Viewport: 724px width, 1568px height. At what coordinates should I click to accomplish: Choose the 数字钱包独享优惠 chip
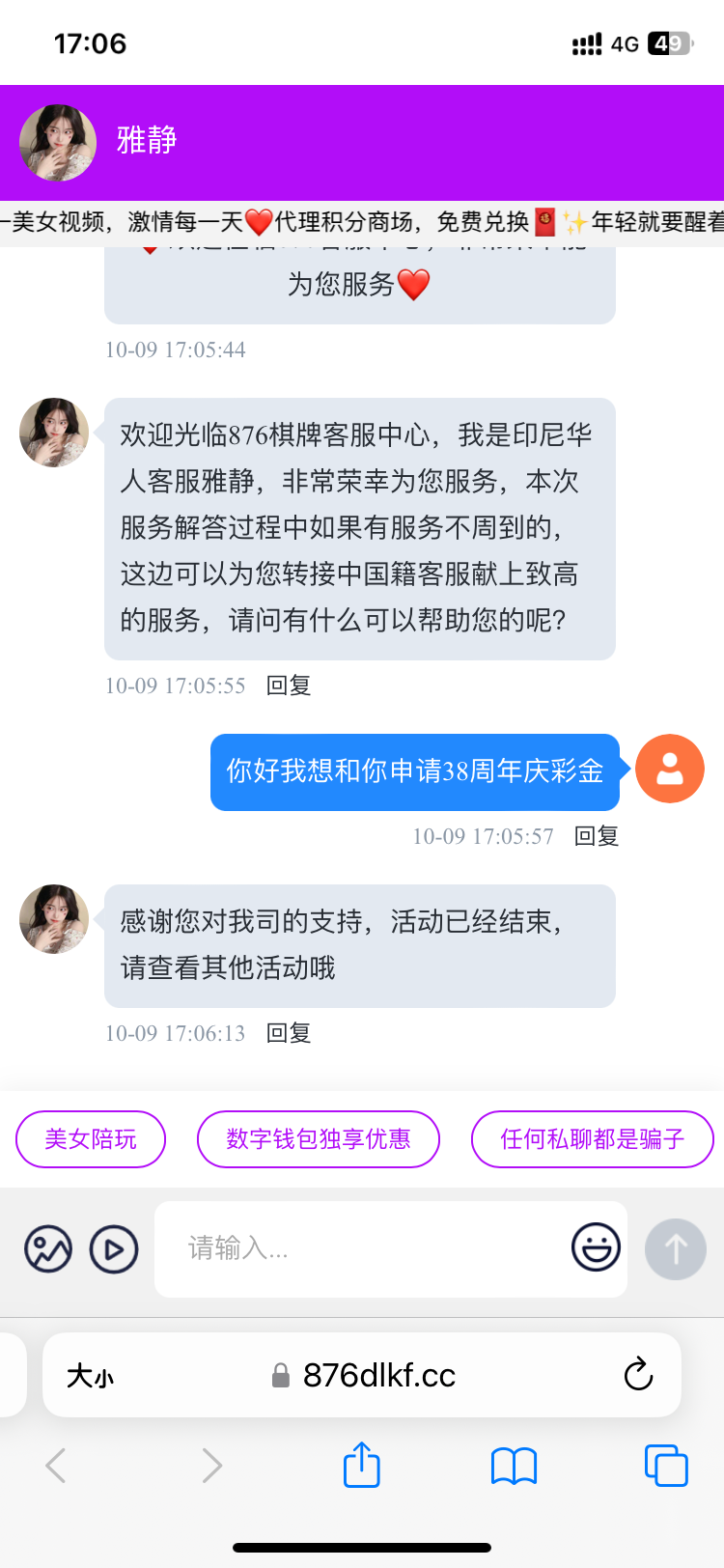pos(319,1139)
